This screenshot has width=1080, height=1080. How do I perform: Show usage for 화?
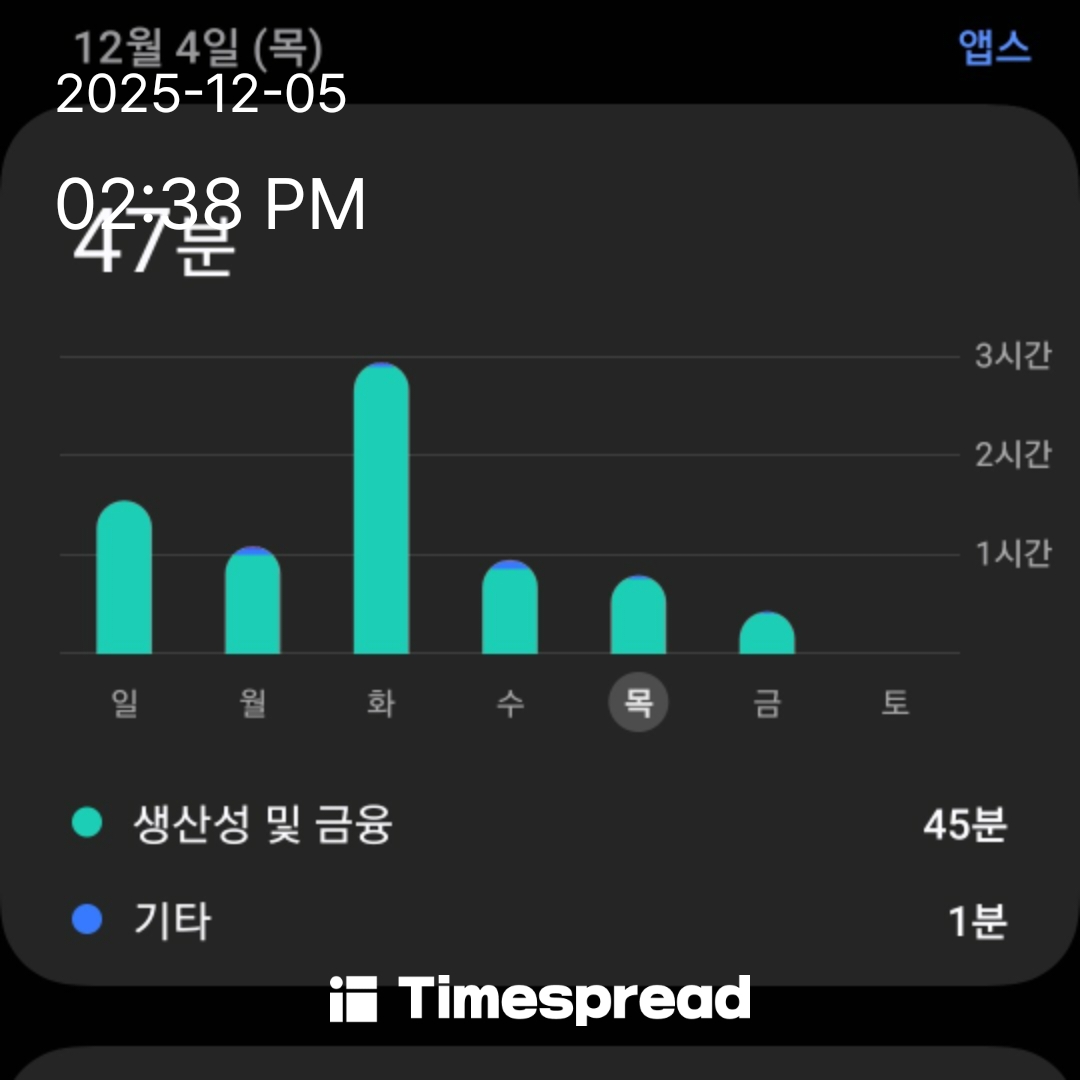coord(381,703)
